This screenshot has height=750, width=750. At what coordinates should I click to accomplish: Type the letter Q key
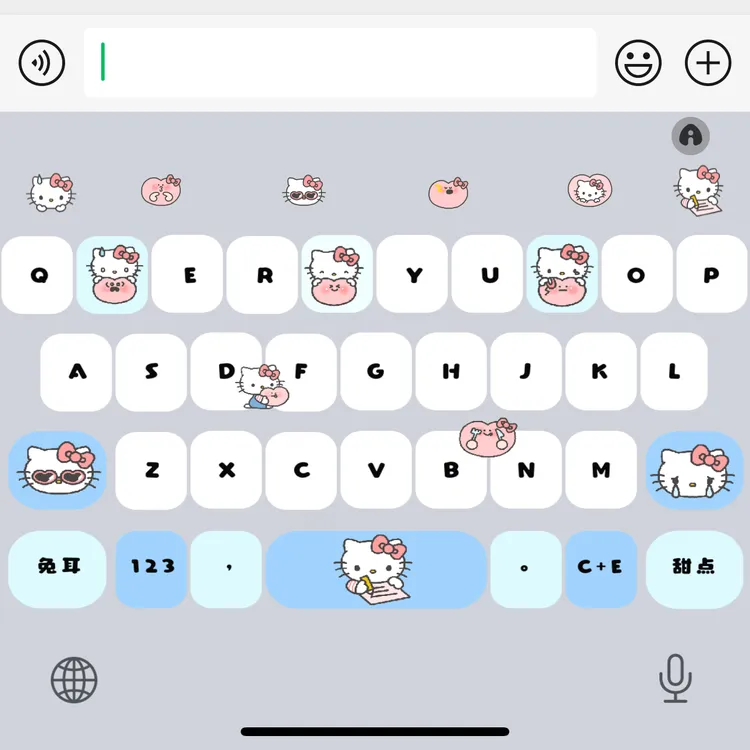coord(38,275)
